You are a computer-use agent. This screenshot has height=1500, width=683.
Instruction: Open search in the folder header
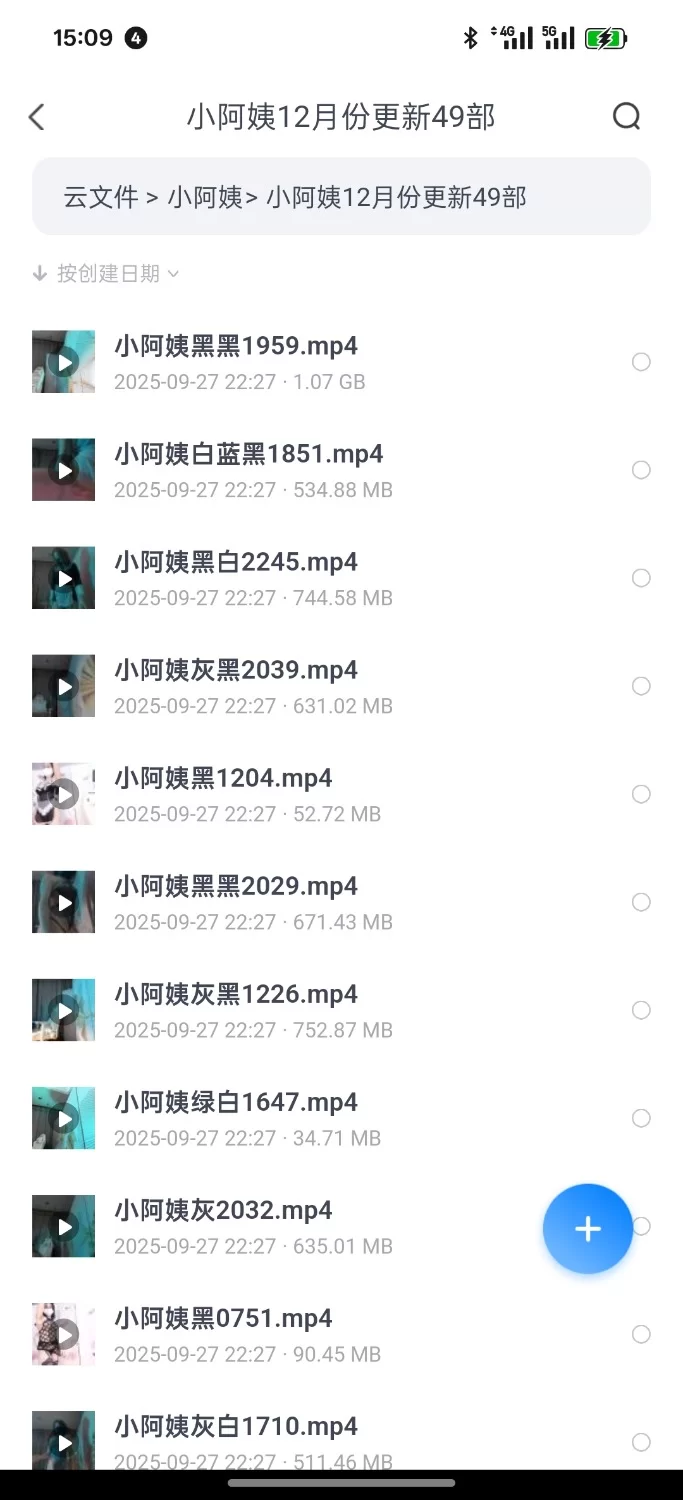pos(626,117)
